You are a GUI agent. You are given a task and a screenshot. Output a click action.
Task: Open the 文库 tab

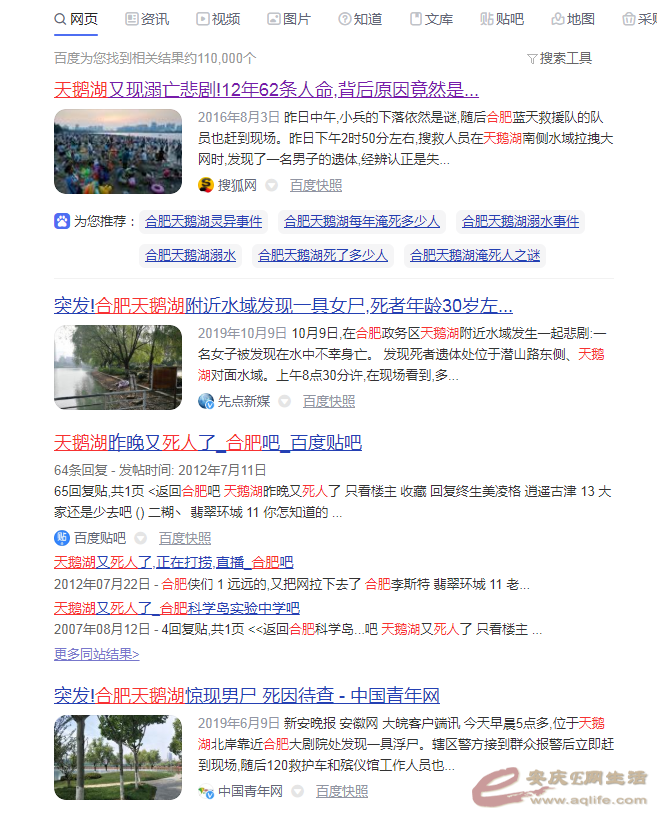[431, 19]
